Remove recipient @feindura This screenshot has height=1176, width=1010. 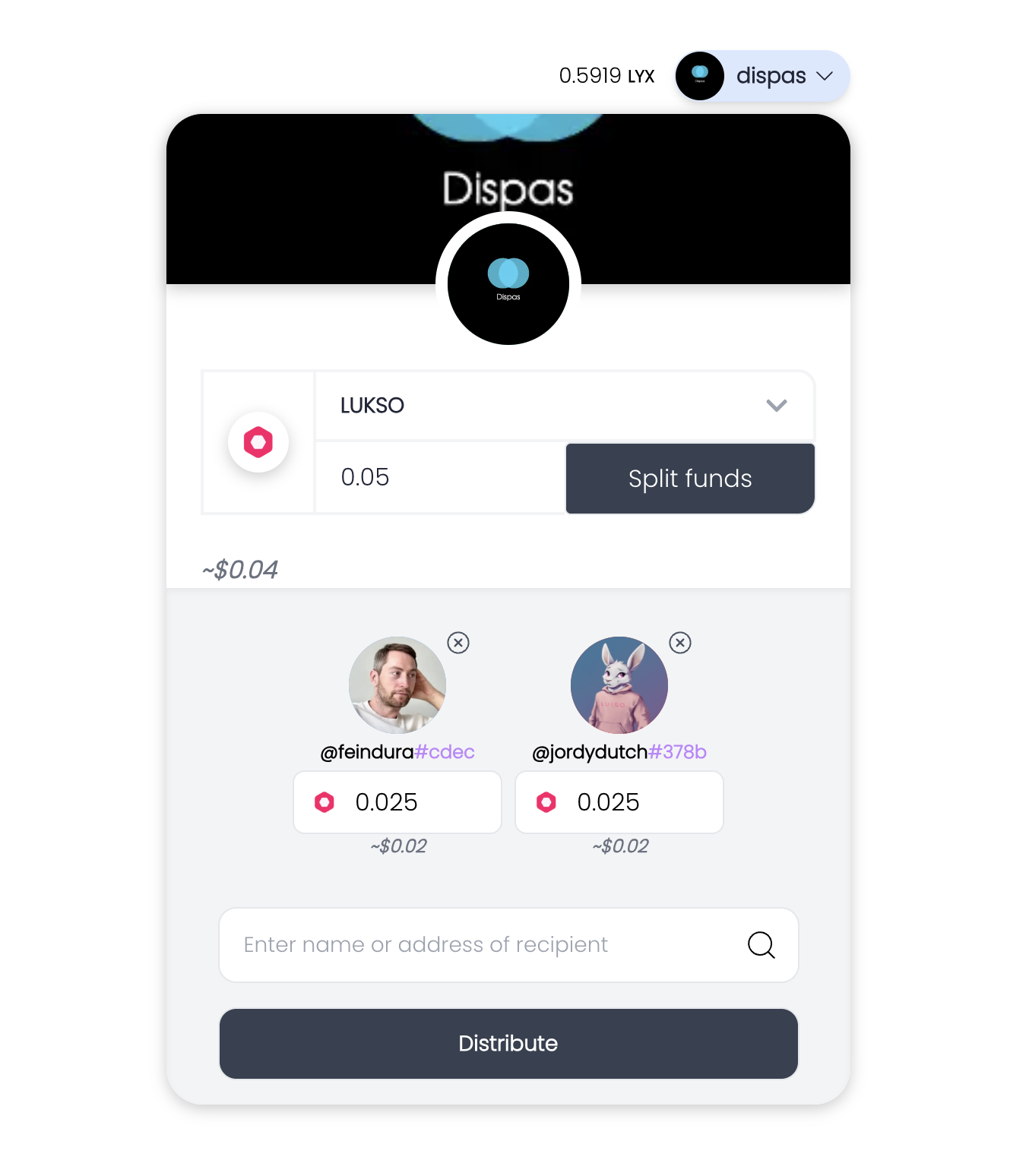(458, 643)
